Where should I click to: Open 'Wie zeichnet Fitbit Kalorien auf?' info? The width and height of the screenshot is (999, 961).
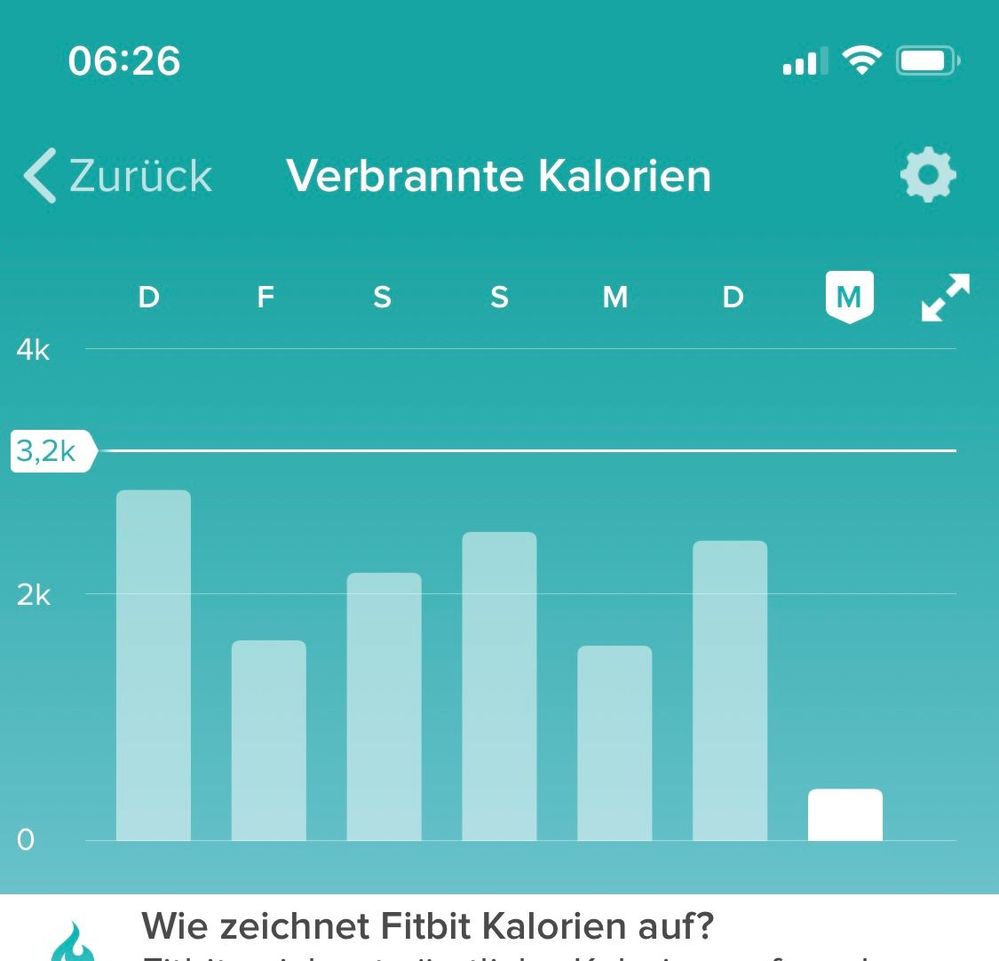pyautogui.click(x=428, y=927)
